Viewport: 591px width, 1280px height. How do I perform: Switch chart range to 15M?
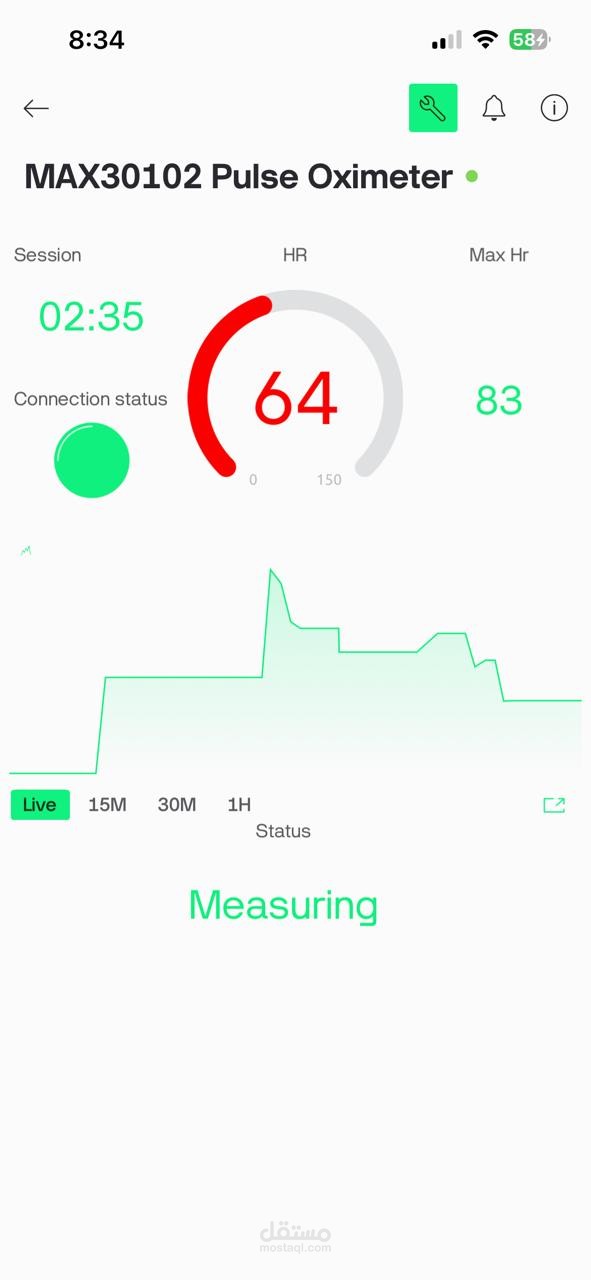(x=107, y=805)
